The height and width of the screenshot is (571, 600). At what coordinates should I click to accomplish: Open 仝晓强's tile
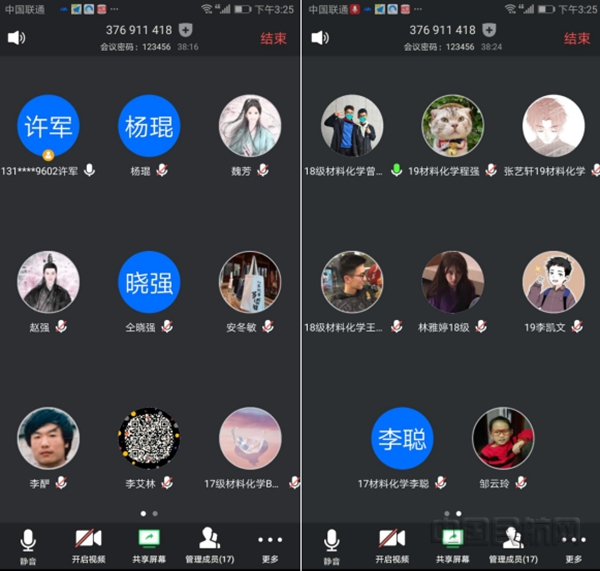[149, 282]
